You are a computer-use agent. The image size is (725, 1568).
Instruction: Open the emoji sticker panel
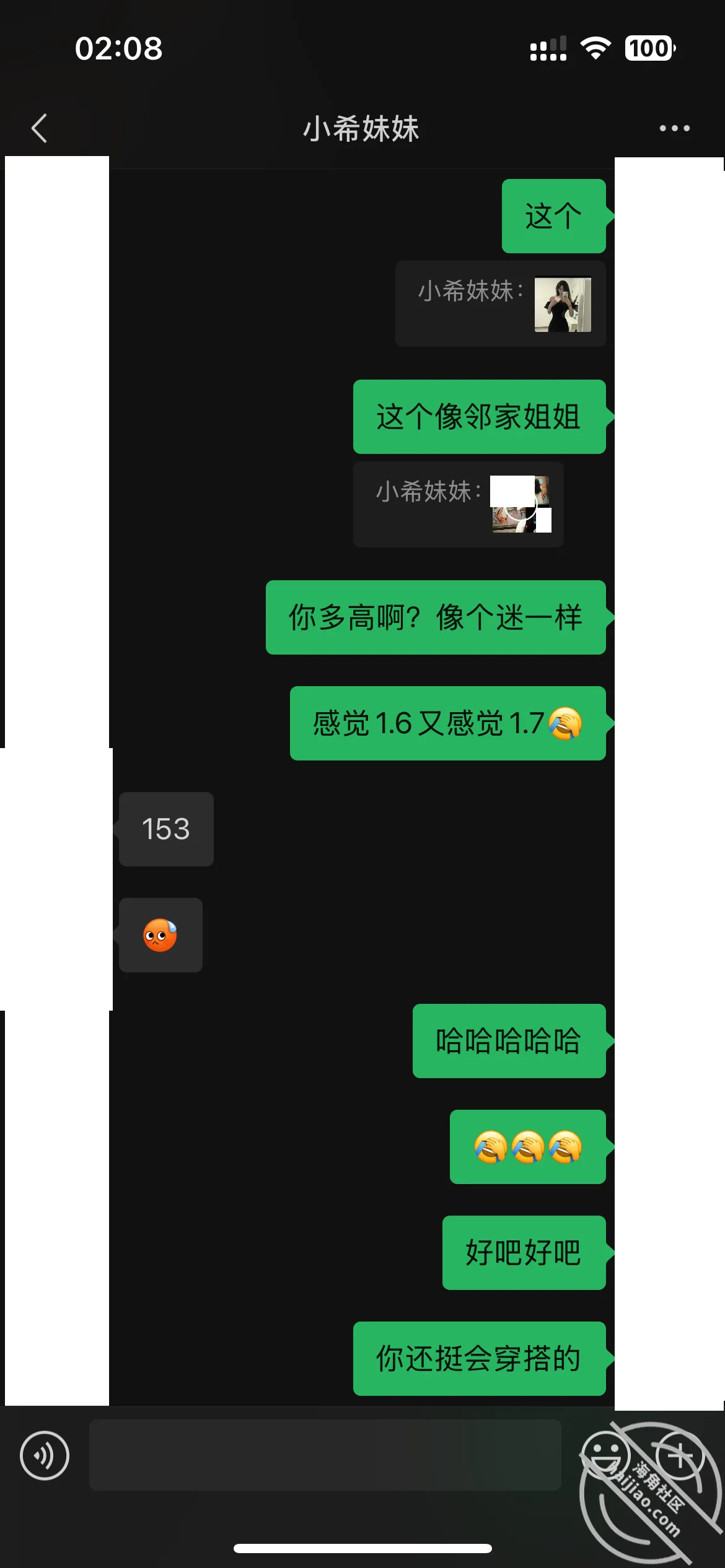[605, 1455]
